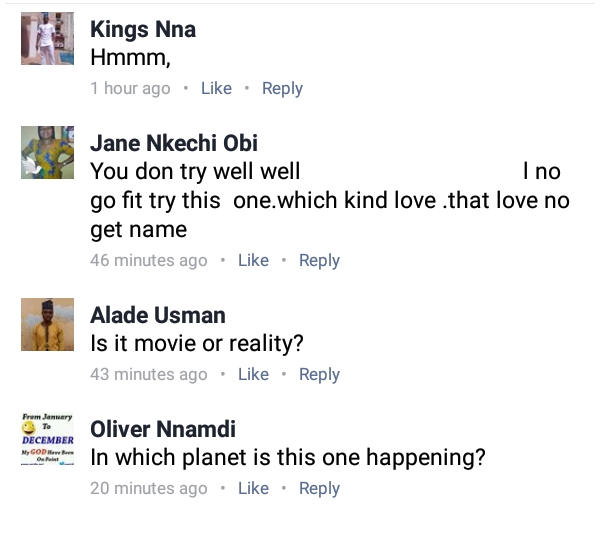Reply to the Kings Nna comment
This screenshot has width=600, height=533.
(282, 89)
